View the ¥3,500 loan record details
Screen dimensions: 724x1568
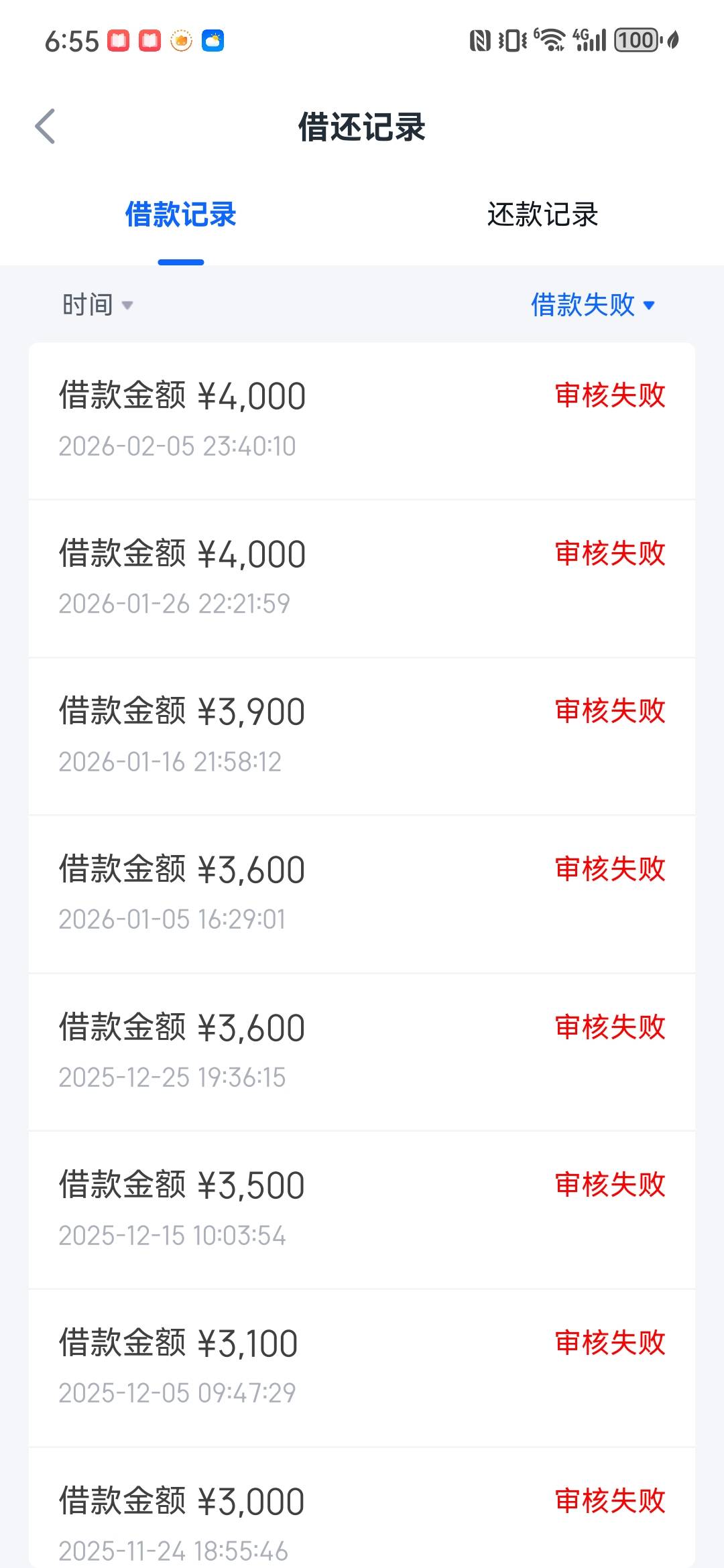[362, 1210]
